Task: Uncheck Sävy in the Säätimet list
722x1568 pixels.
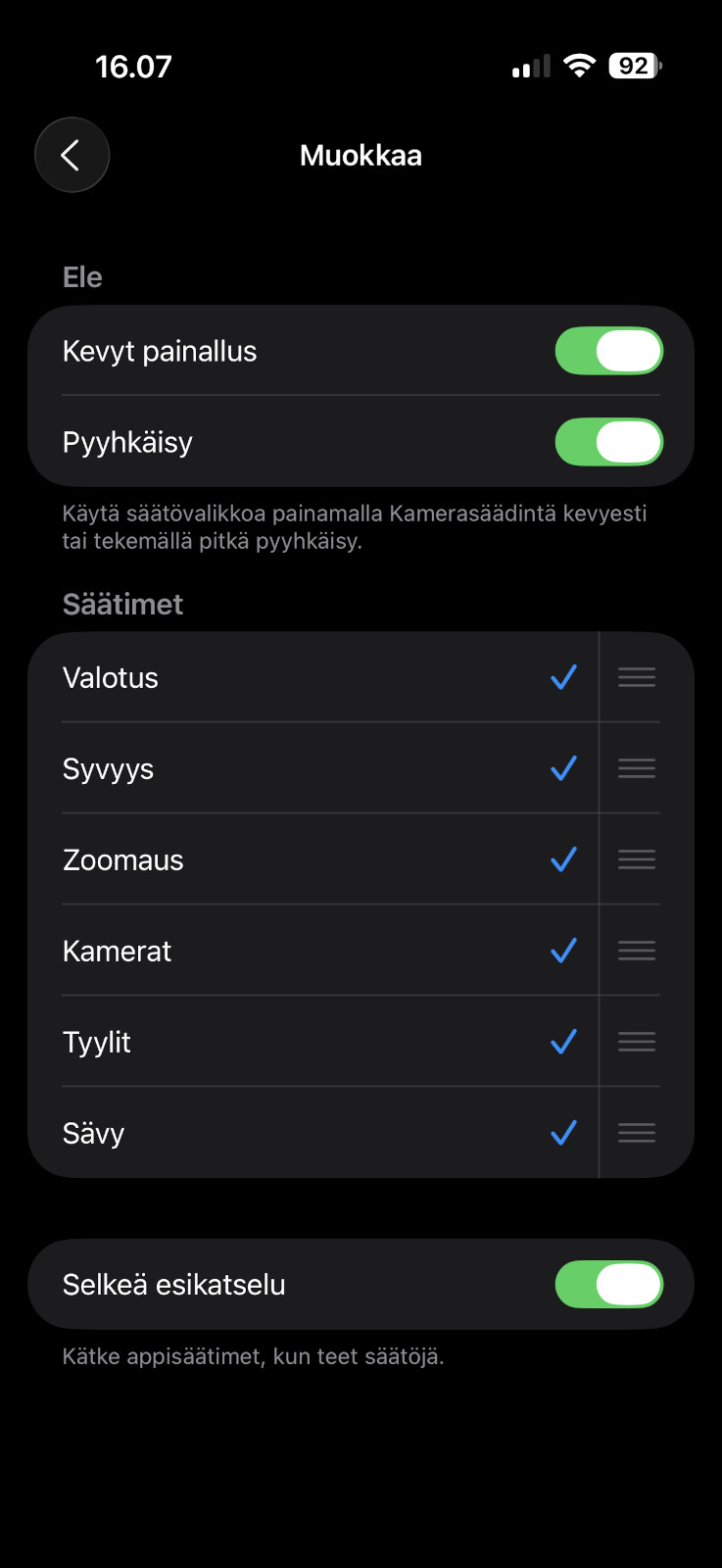Action: coord(563,1133)
